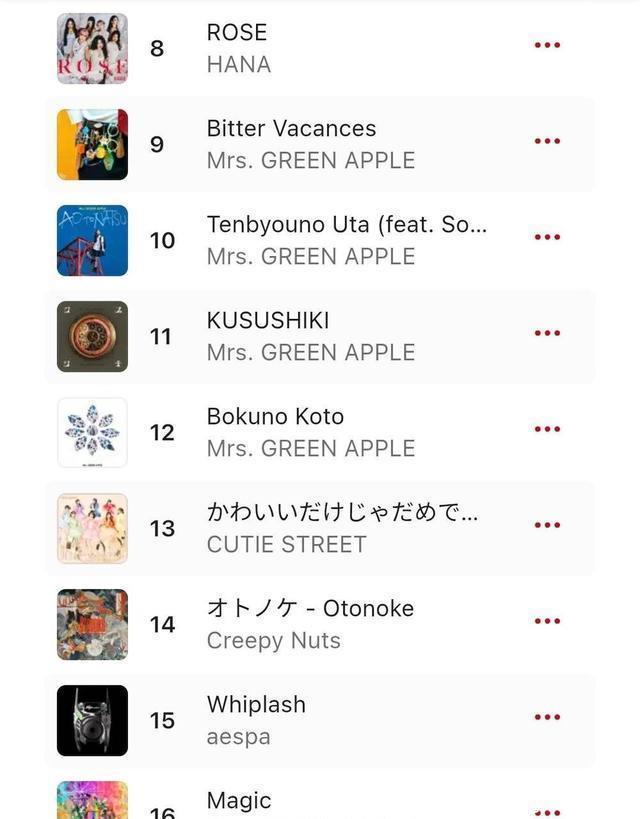
Task: Show more options for CUTIE STREET track
Action: (547, 525)
